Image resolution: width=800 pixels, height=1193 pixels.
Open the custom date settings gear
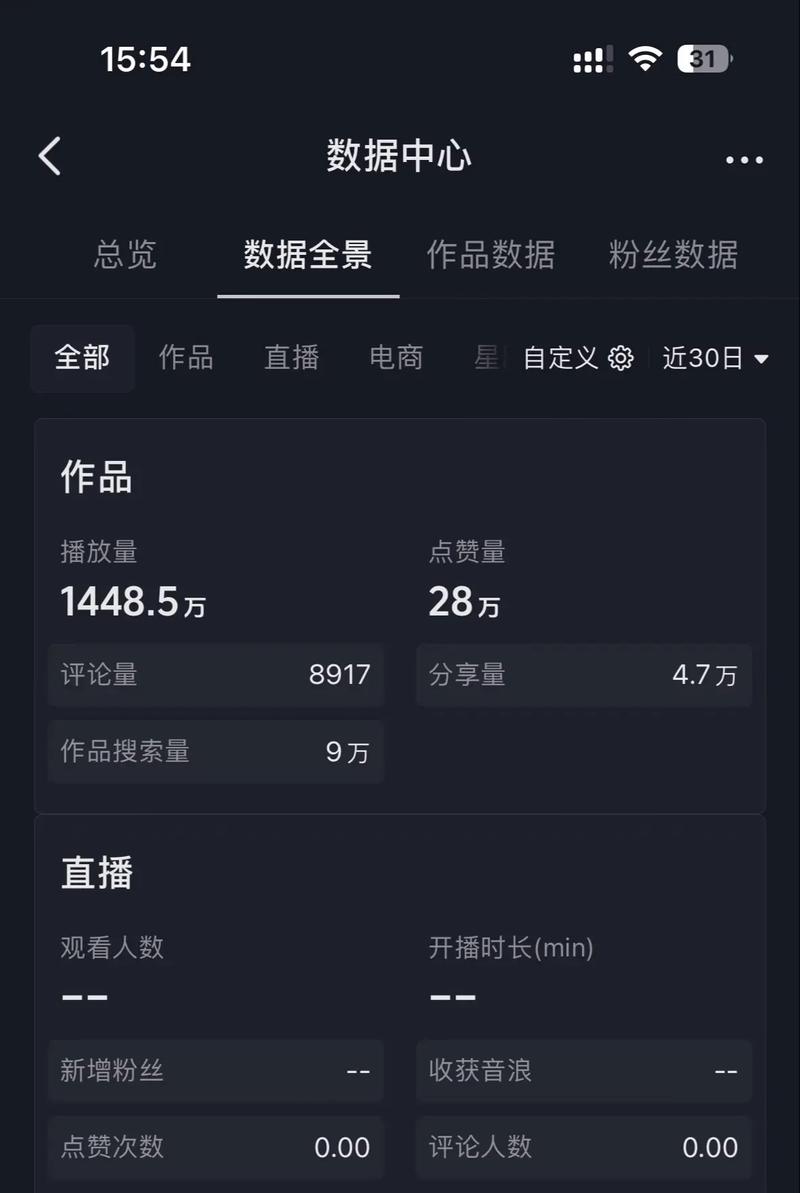(621, 358)
